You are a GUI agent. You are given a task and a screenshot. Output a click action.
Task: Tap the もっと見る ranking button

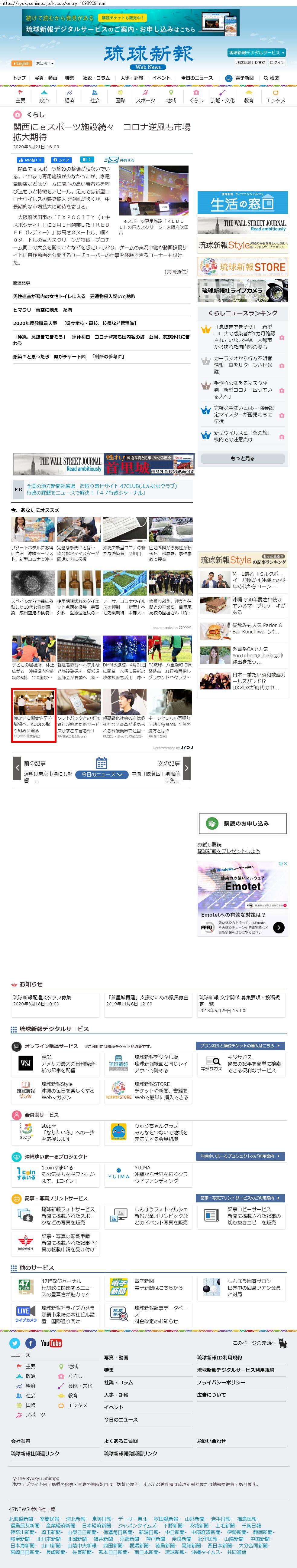(x=242, y=458)
